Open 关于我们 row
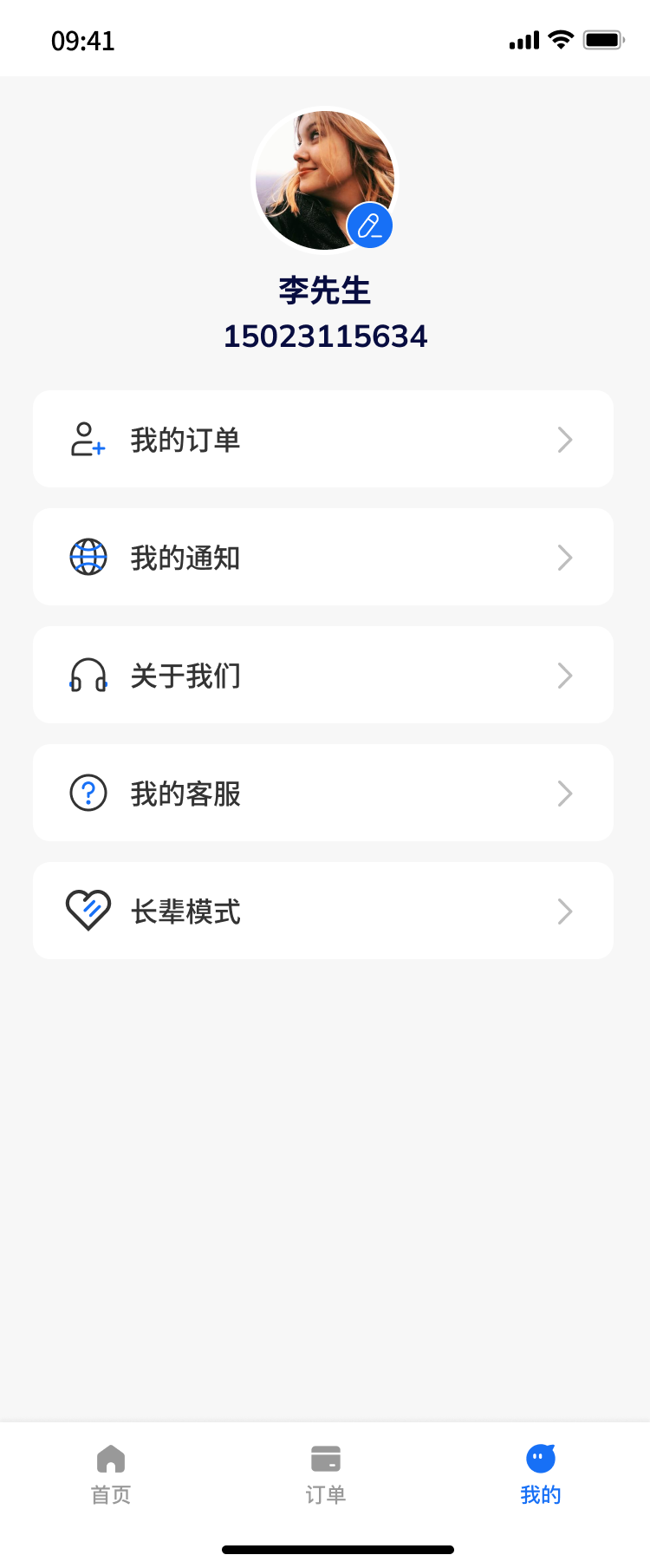The image size is (650, 1568). point(322,676)
